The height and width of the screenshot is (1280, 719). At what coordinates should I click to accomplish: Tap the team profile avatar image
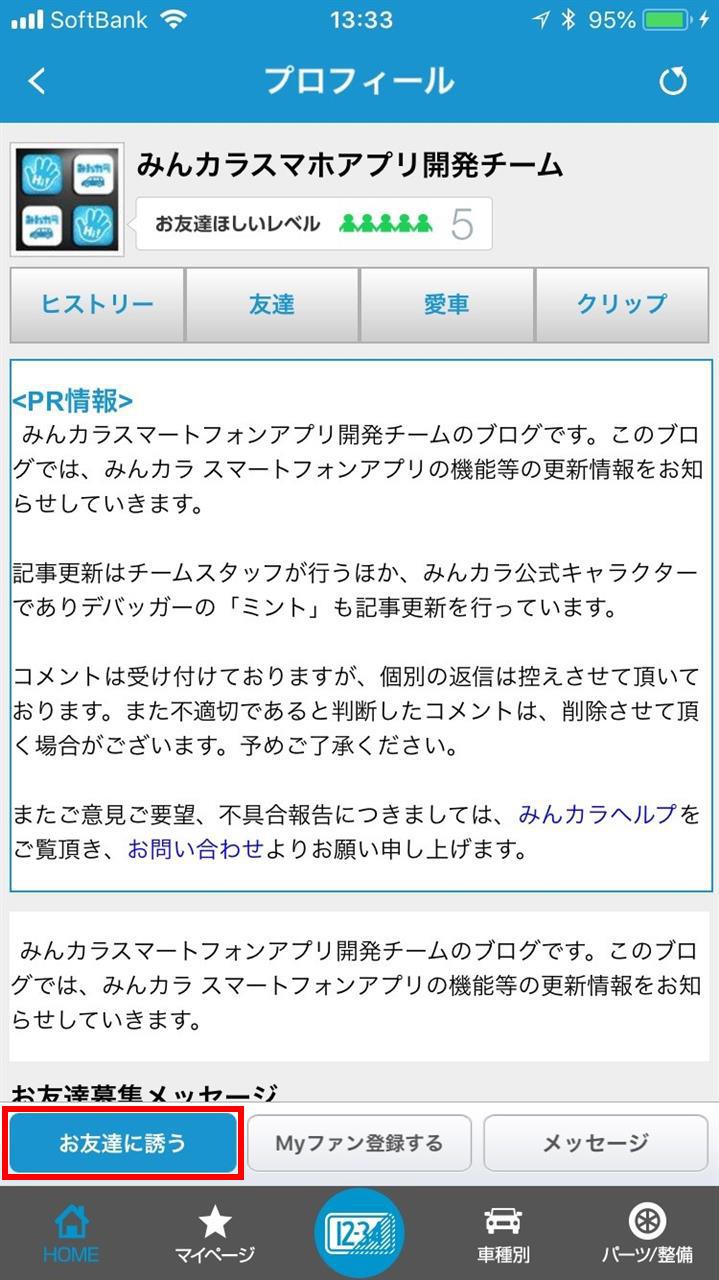(68, 200)
